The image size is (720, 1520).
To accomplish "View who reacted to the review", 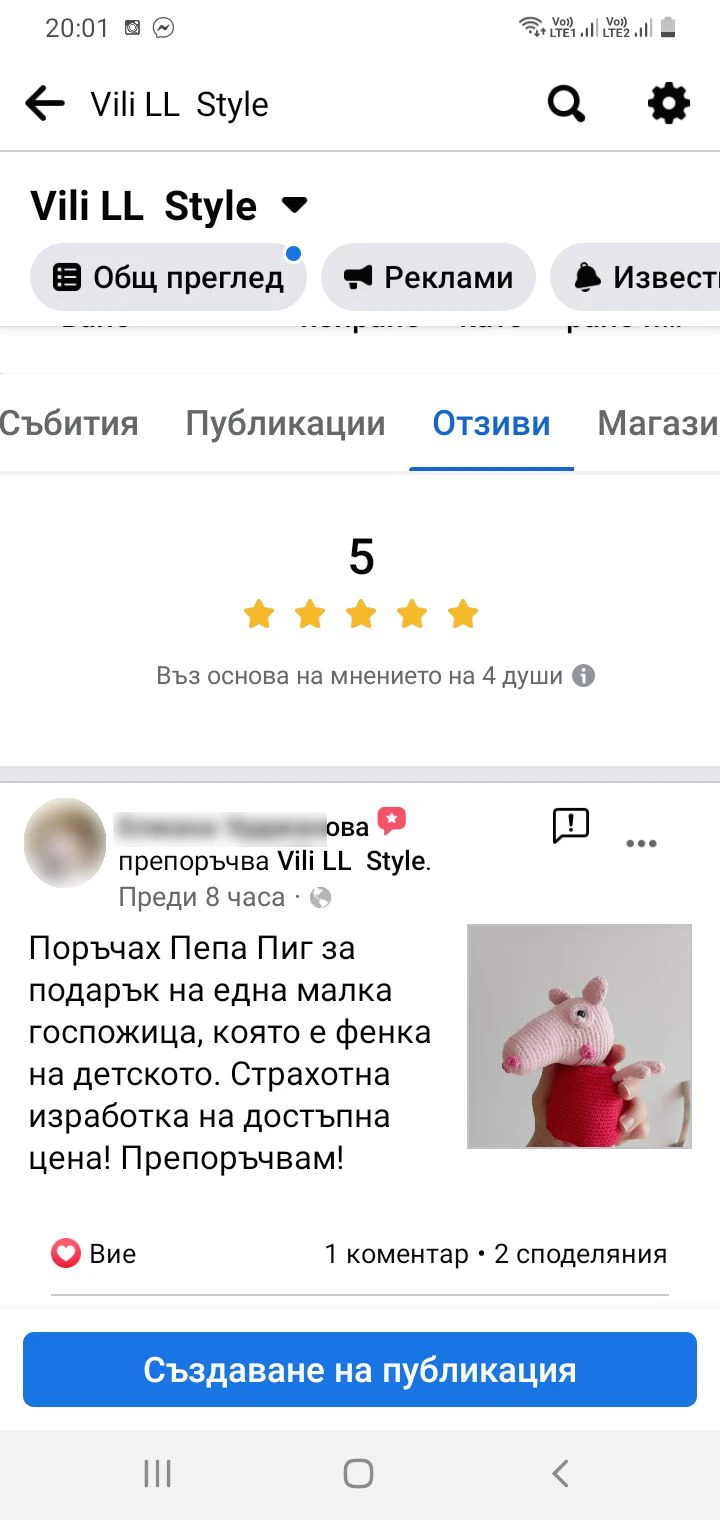I will [93, 1254].
